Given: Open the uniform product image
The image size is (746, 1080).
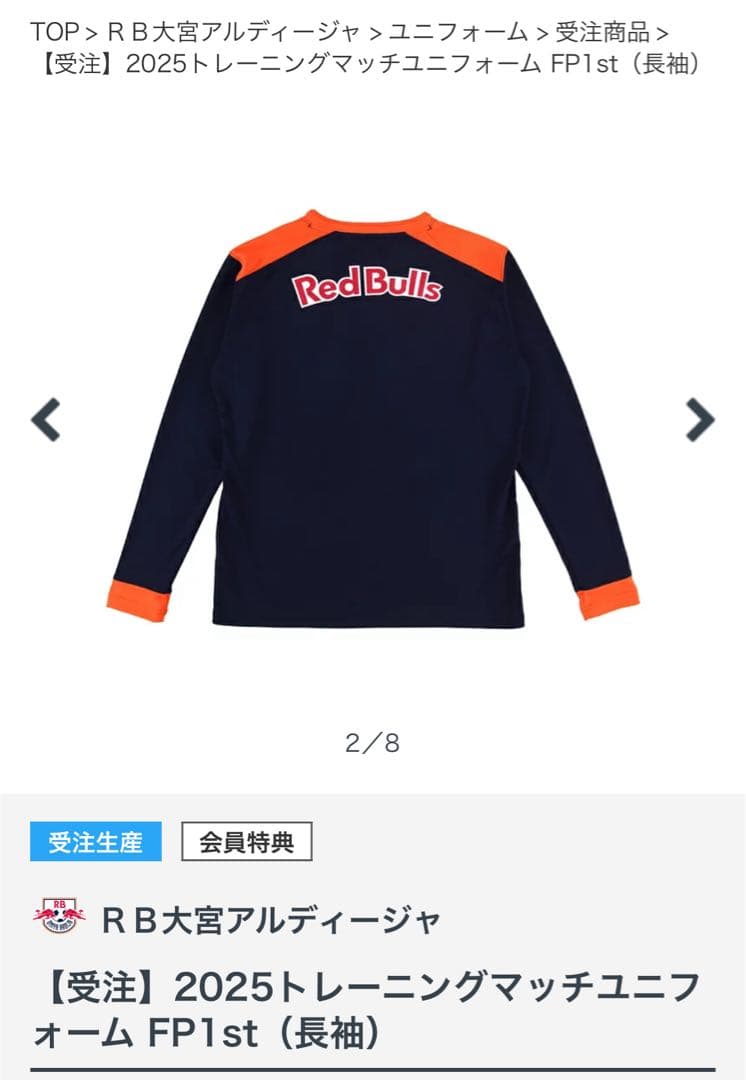Looking at the screenshot, I should (x=372, y=420).
